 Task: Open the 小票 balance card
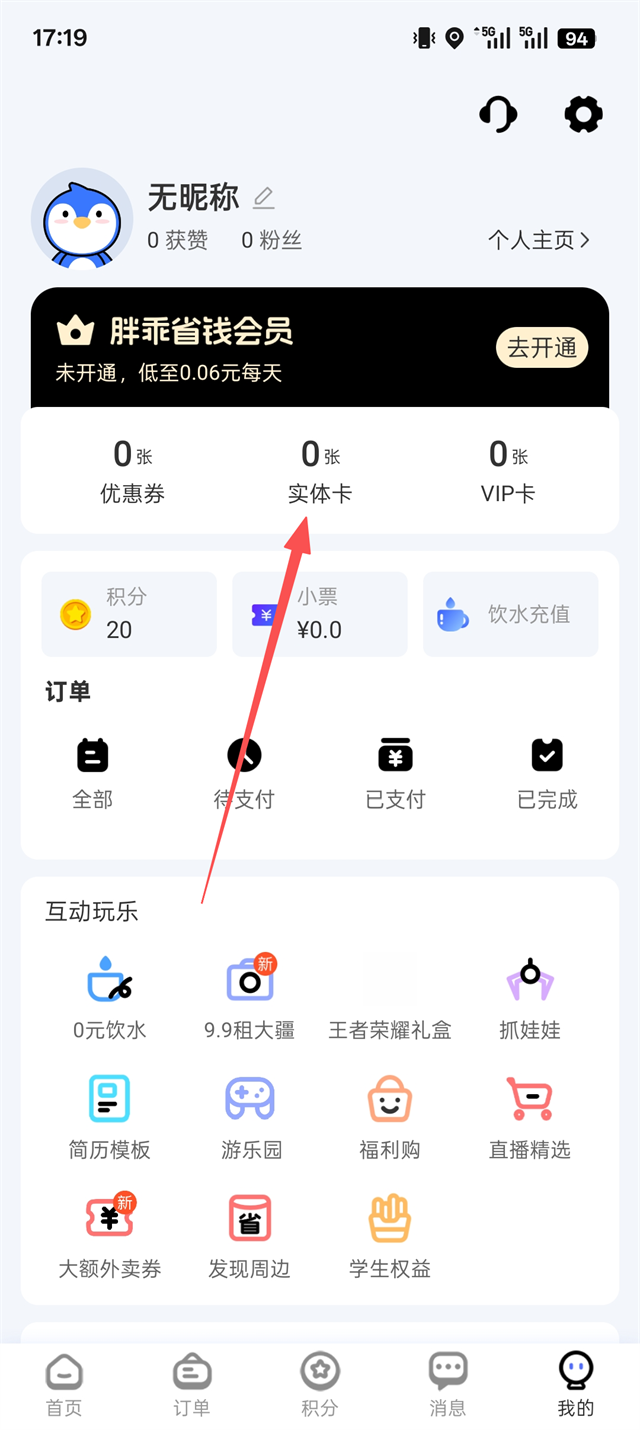pyautogui.click(x=320, y=614)
